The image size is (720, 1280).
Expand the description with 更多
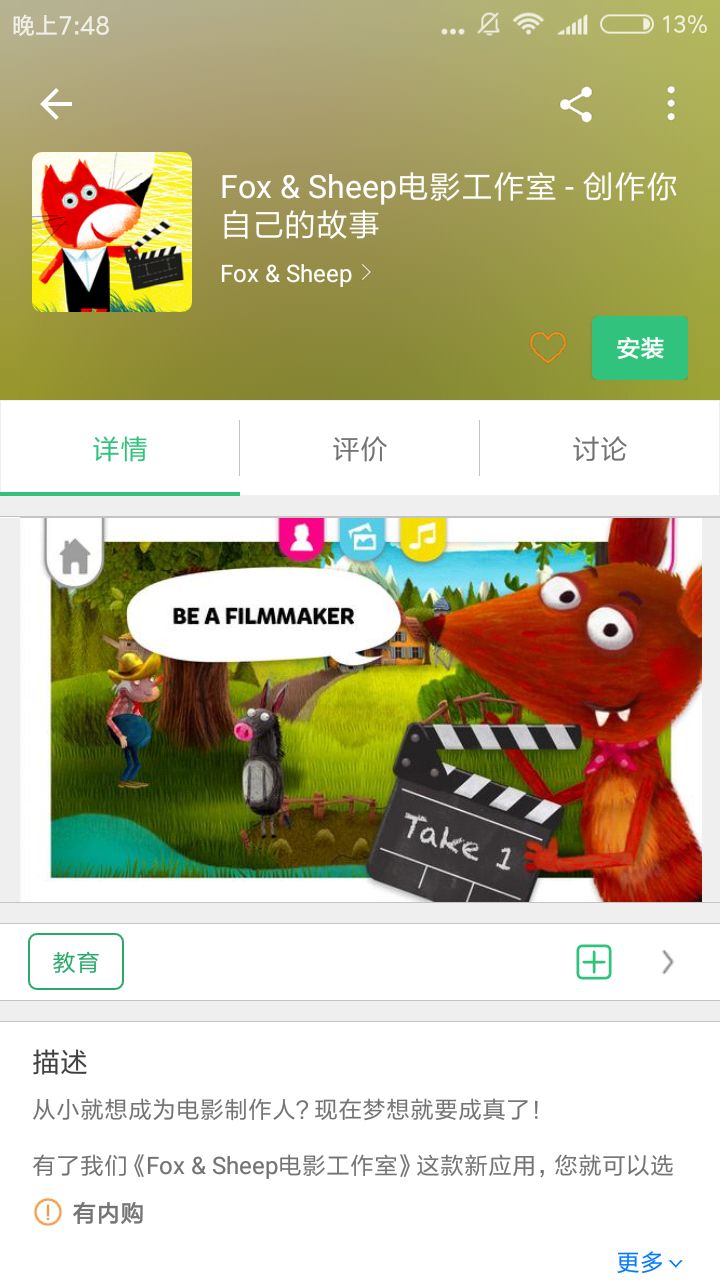(650, 1262)
